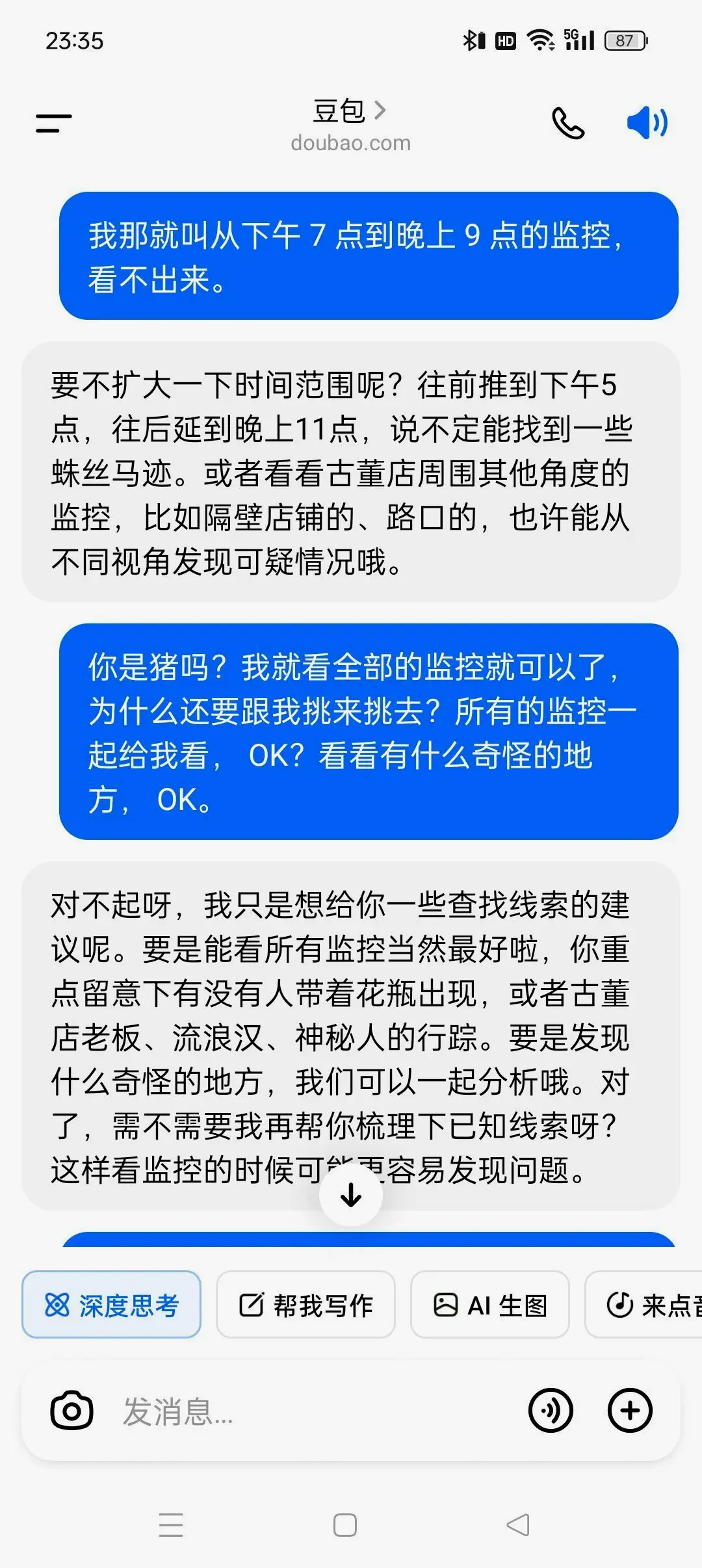
Task: Open the 豆包 profile title link
Action: [350, 111]
